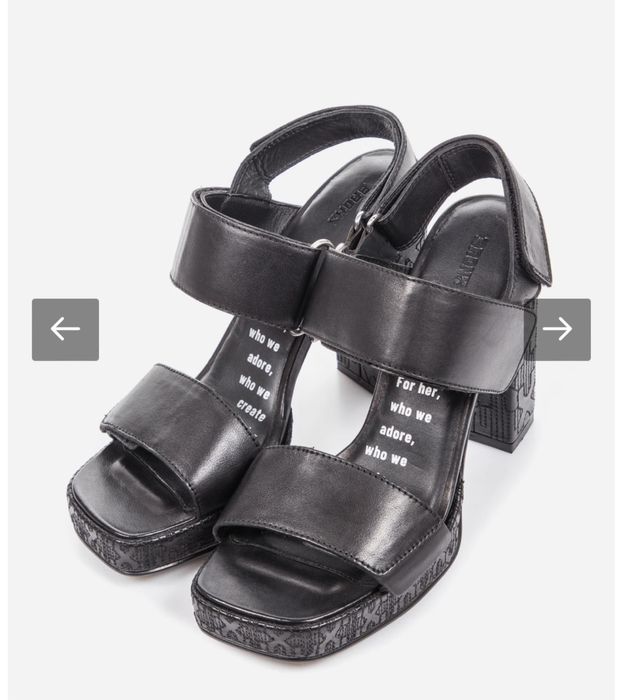Go to the previous product image
The height and width of the screenshot is (700, 623).
pyautogui.click(x=65, y=329)
